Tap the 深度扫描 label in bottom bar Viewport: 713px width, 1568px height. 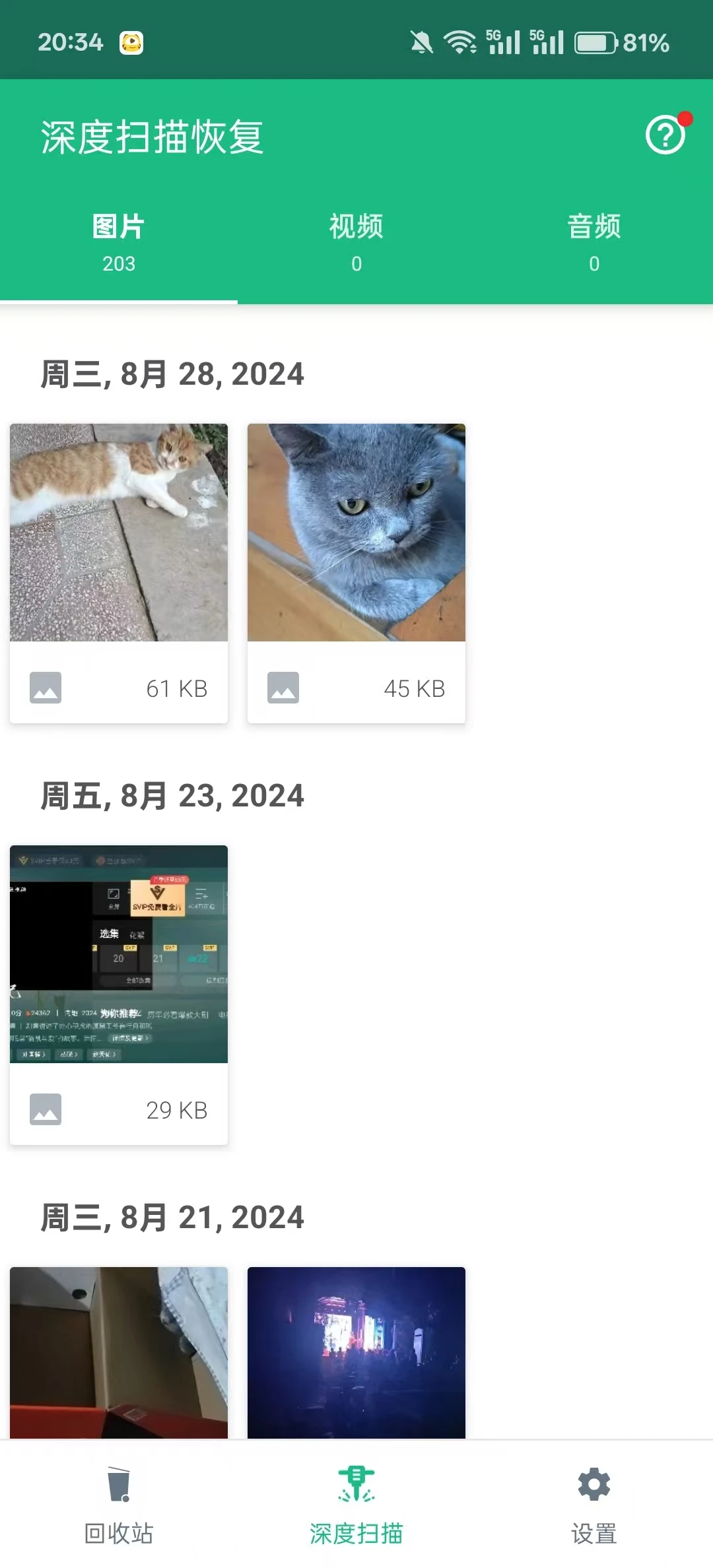pos(356,1533)
